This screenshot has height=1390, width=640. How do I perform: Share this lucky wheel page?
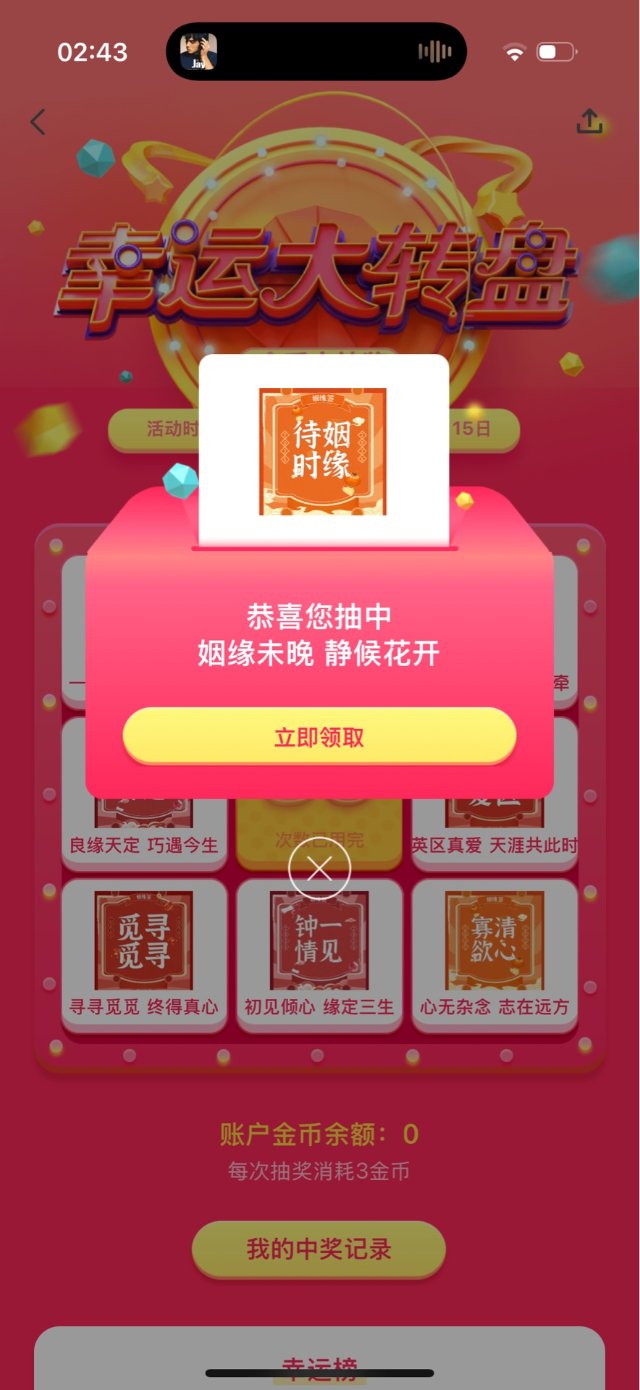pyautogui.click(x=590, y=122)
